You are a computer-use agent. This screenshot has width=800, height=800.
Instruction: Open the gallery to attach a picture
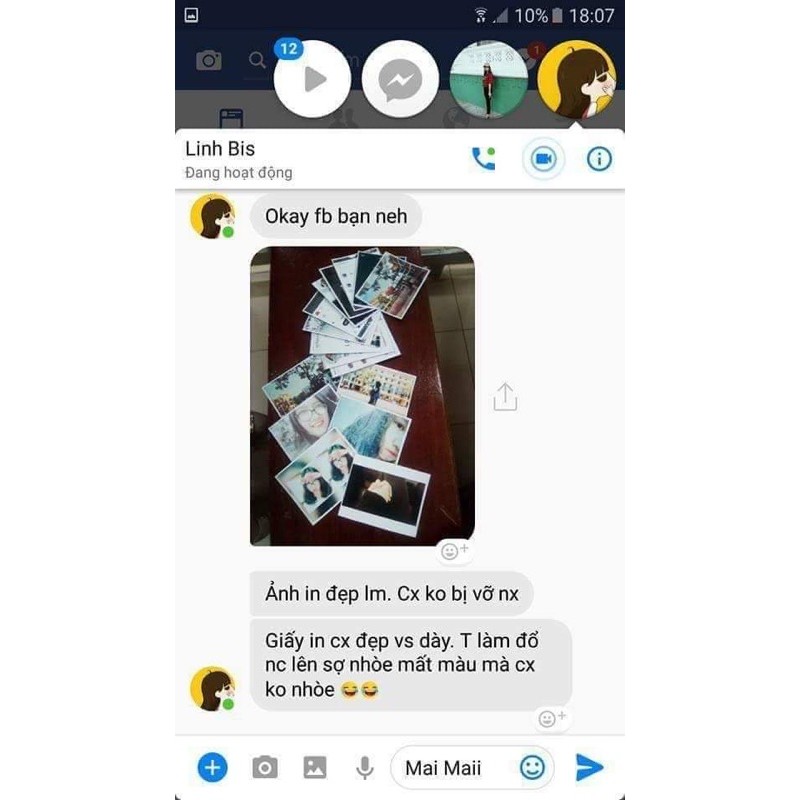(x=315, y=767)
